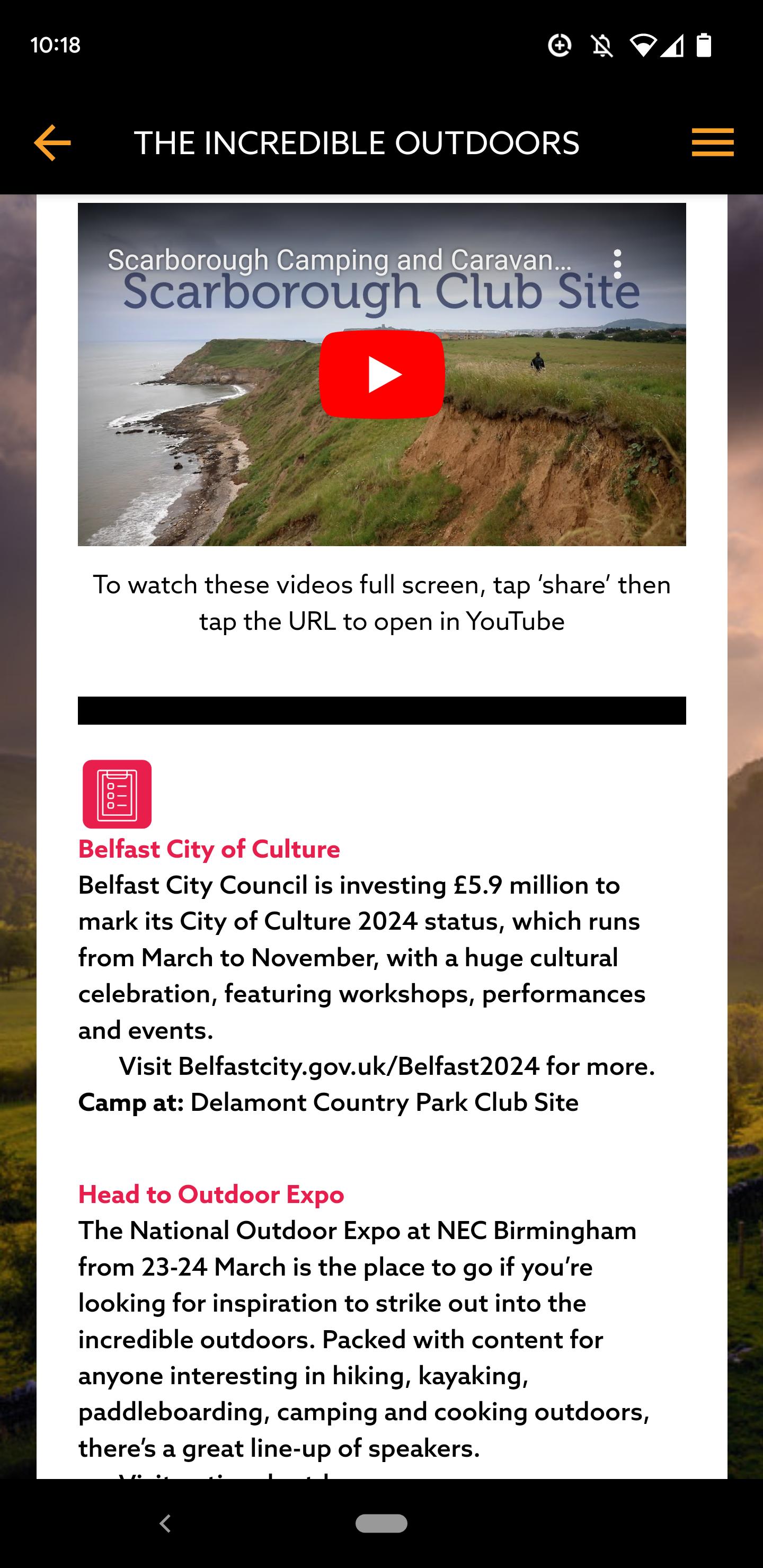Image resolution: width=763 pixels, height=1568 pixels.
Task: Tap the system back button
Action: (x=165, y=1523)
